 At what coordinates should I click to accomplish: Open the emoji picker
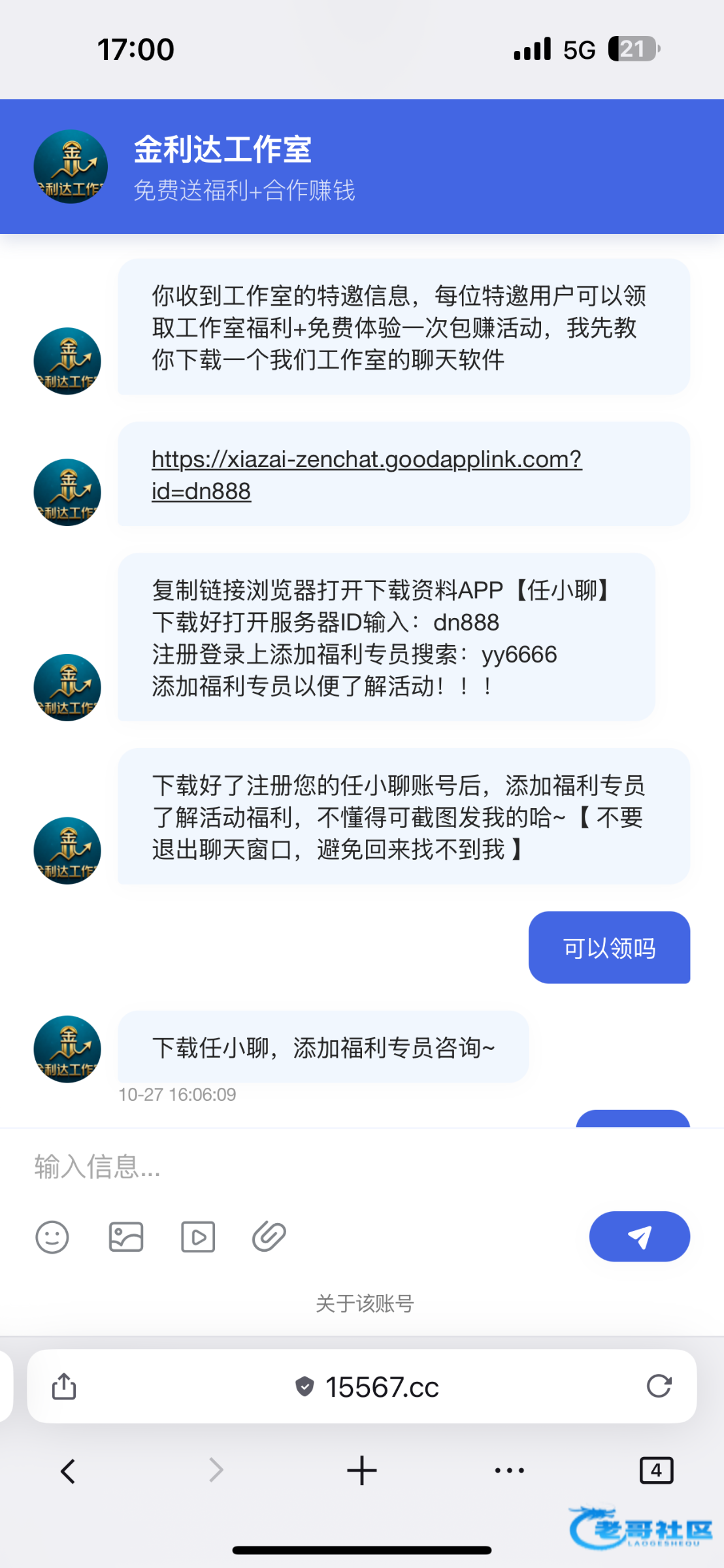[x=52, y=1237]
